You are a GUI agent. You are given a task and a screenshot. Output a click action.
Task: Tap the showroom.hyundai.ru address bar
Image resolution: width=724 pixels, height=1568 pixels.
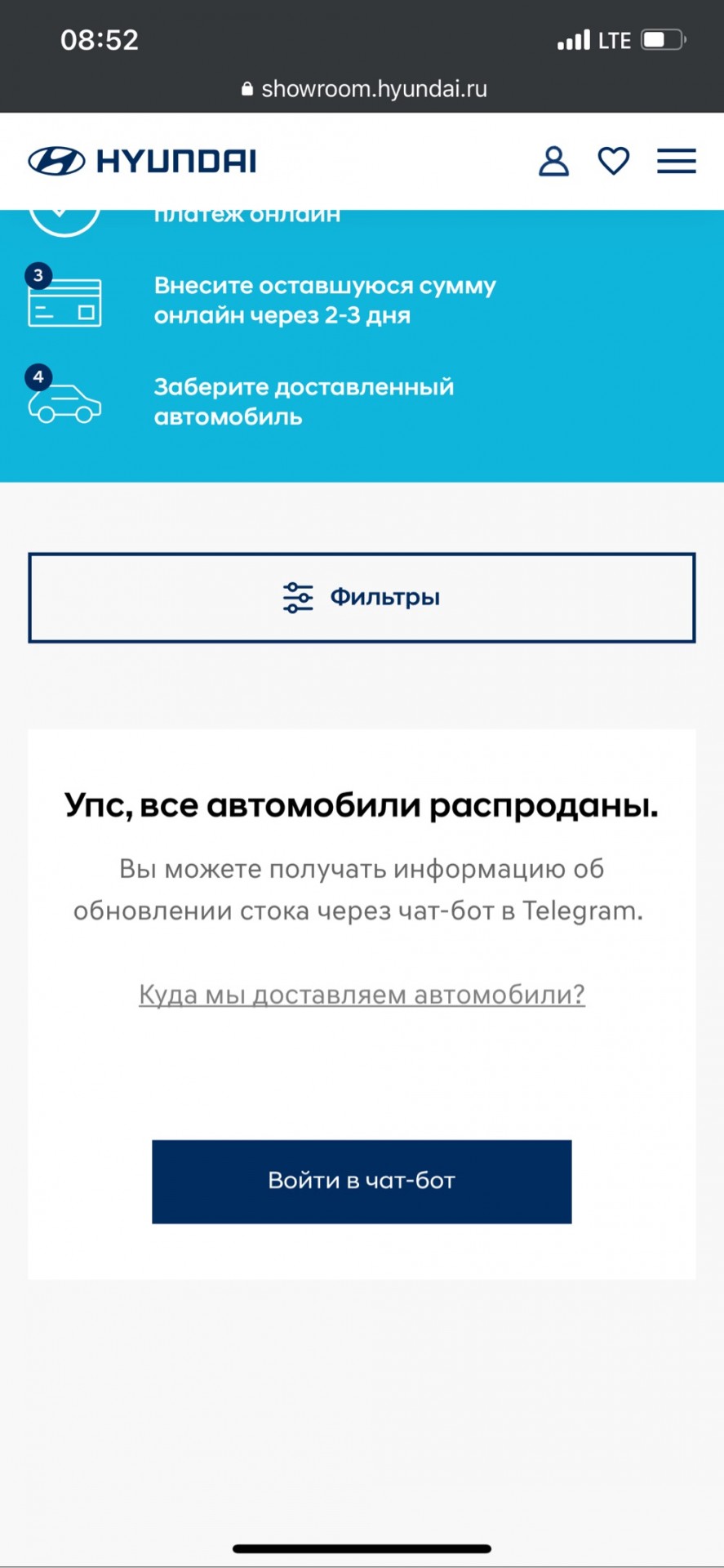click(363, 89)
